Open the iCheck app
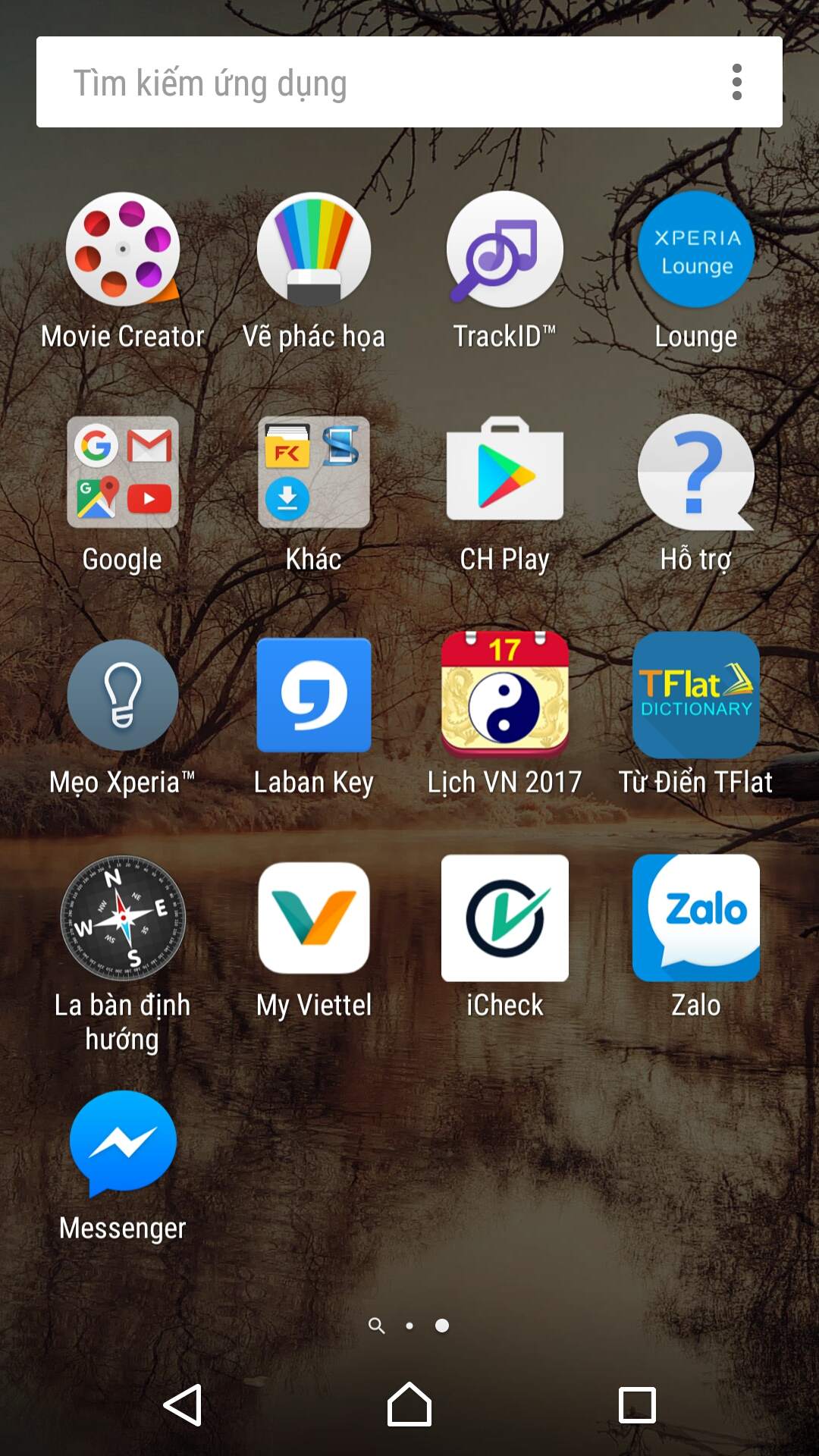This screenshot has height=1456, width=819. coord(504,918)
